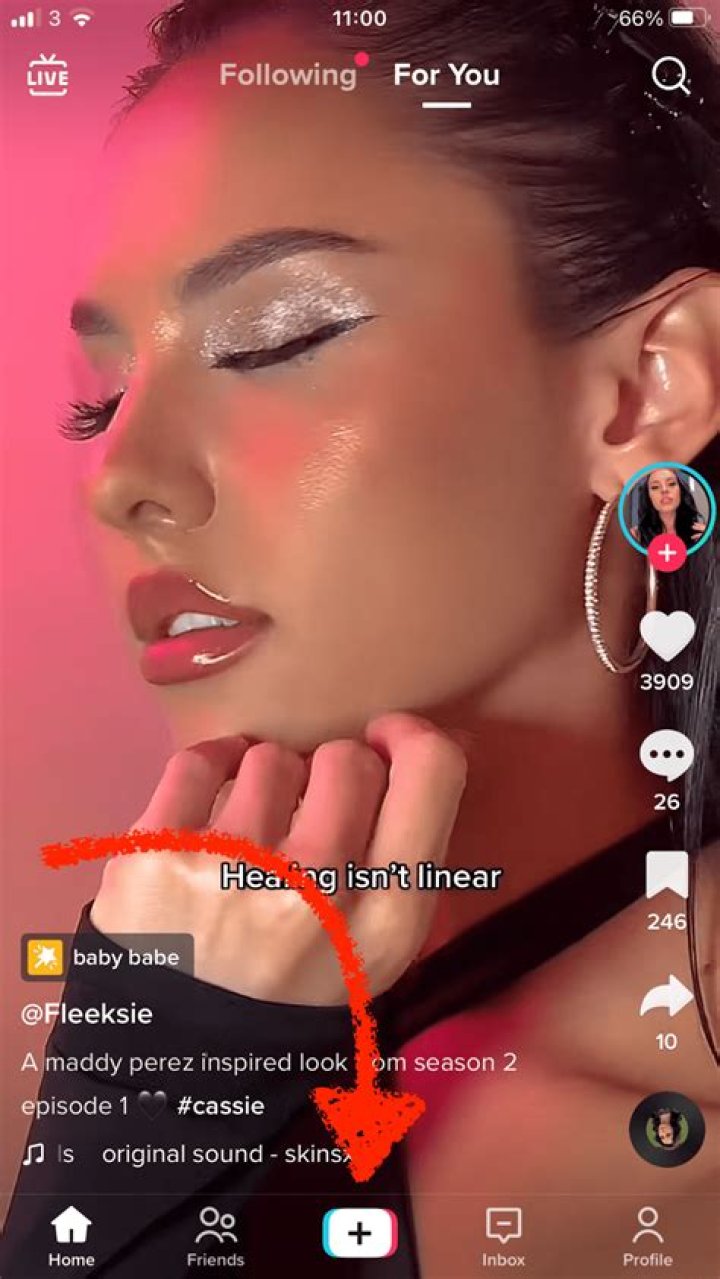The image size is (720, 1279).
Task: Like the video with the heart icon
Action: coord(666,633)
